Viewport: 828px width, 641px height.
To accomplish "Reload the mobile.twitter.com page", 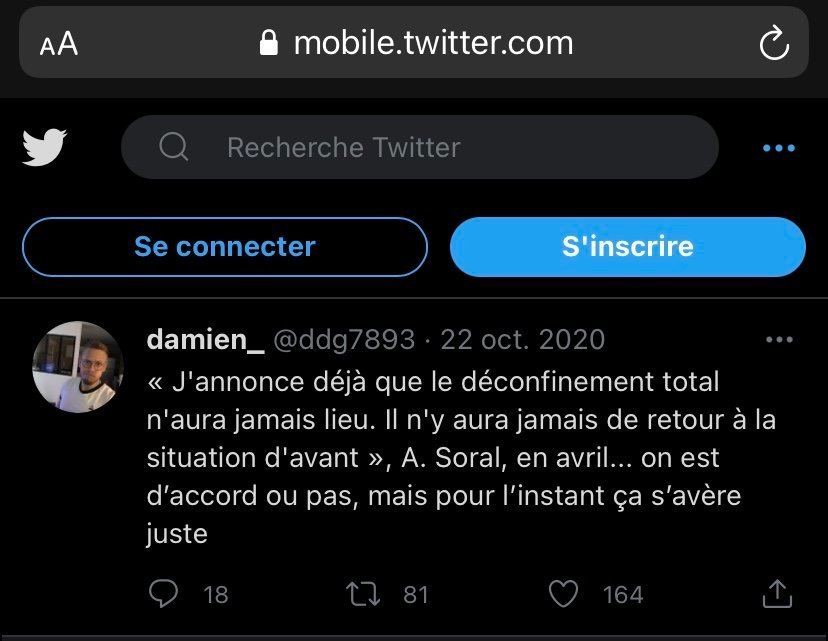I will click(x=774, y=44).
